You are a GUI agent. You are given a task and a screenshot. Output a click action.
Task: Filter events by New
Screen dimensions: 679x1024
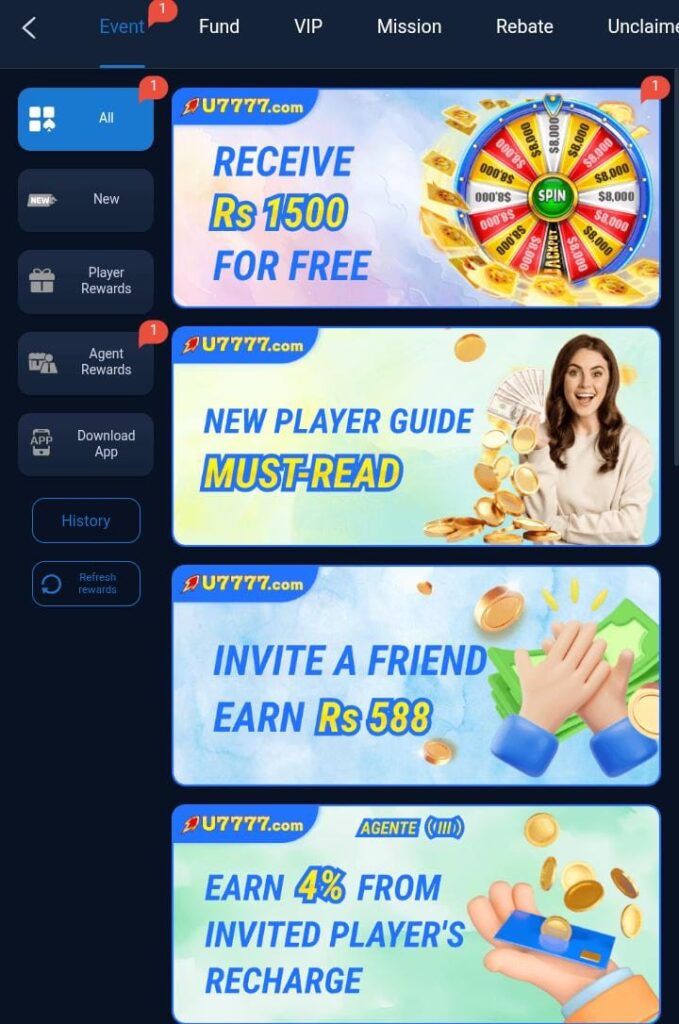coord(86,200)
